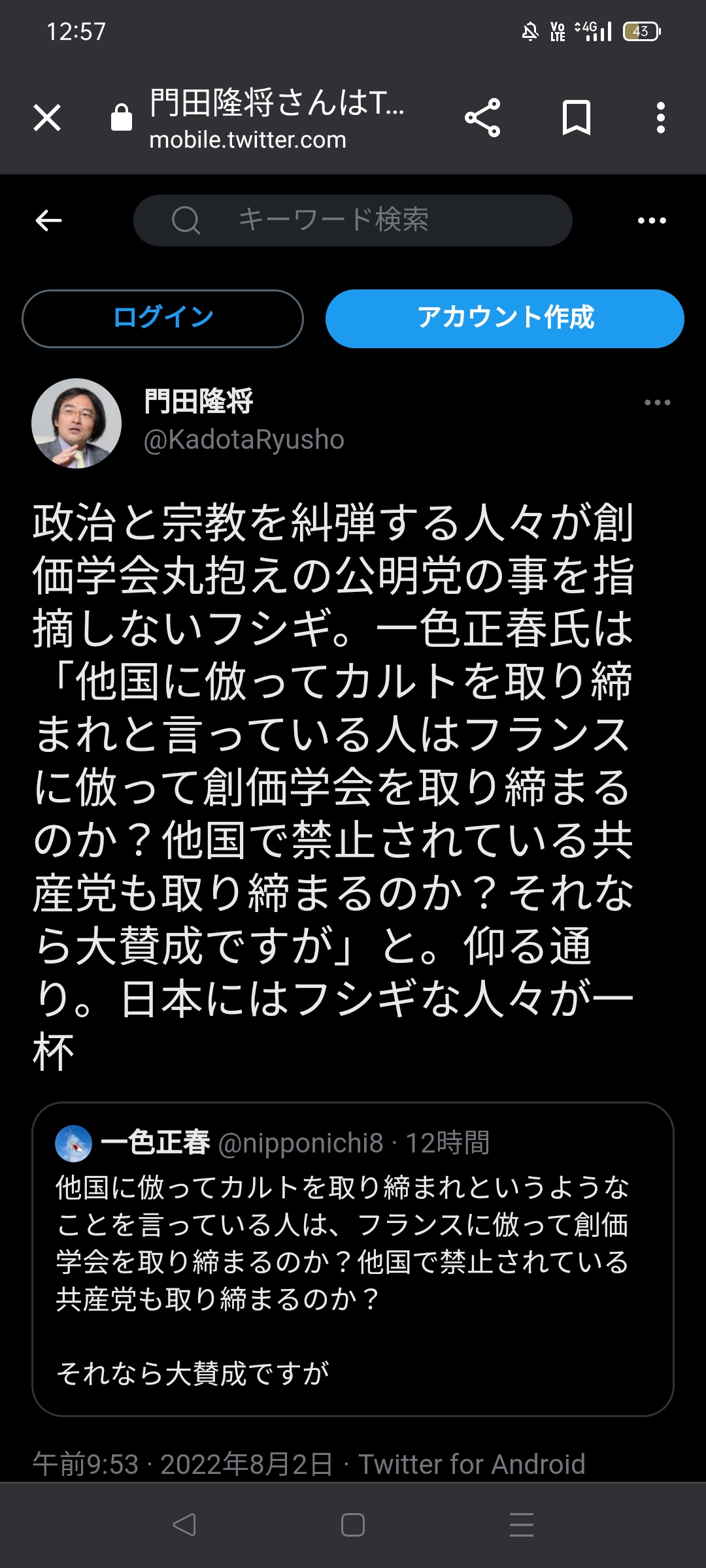The width and height of the screenshot is (706, 1568).
Task: Tap the system back navigation button
Action: tap(184, 1525)
